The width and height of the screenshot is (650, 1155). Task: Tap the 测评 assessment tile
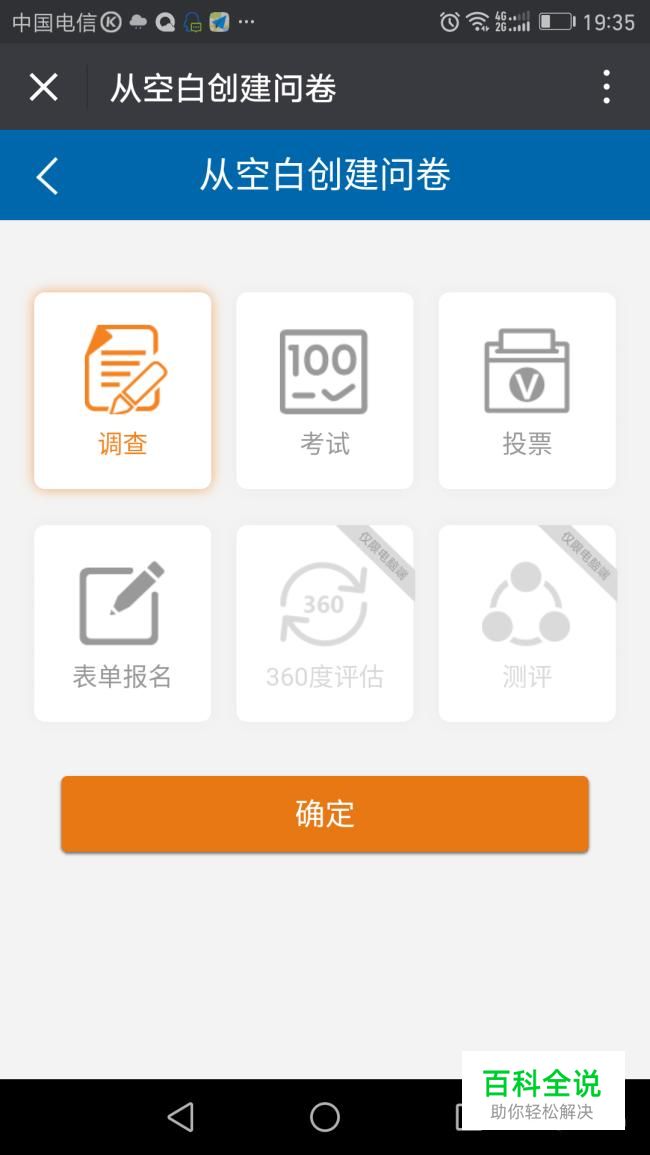point(527,623)
